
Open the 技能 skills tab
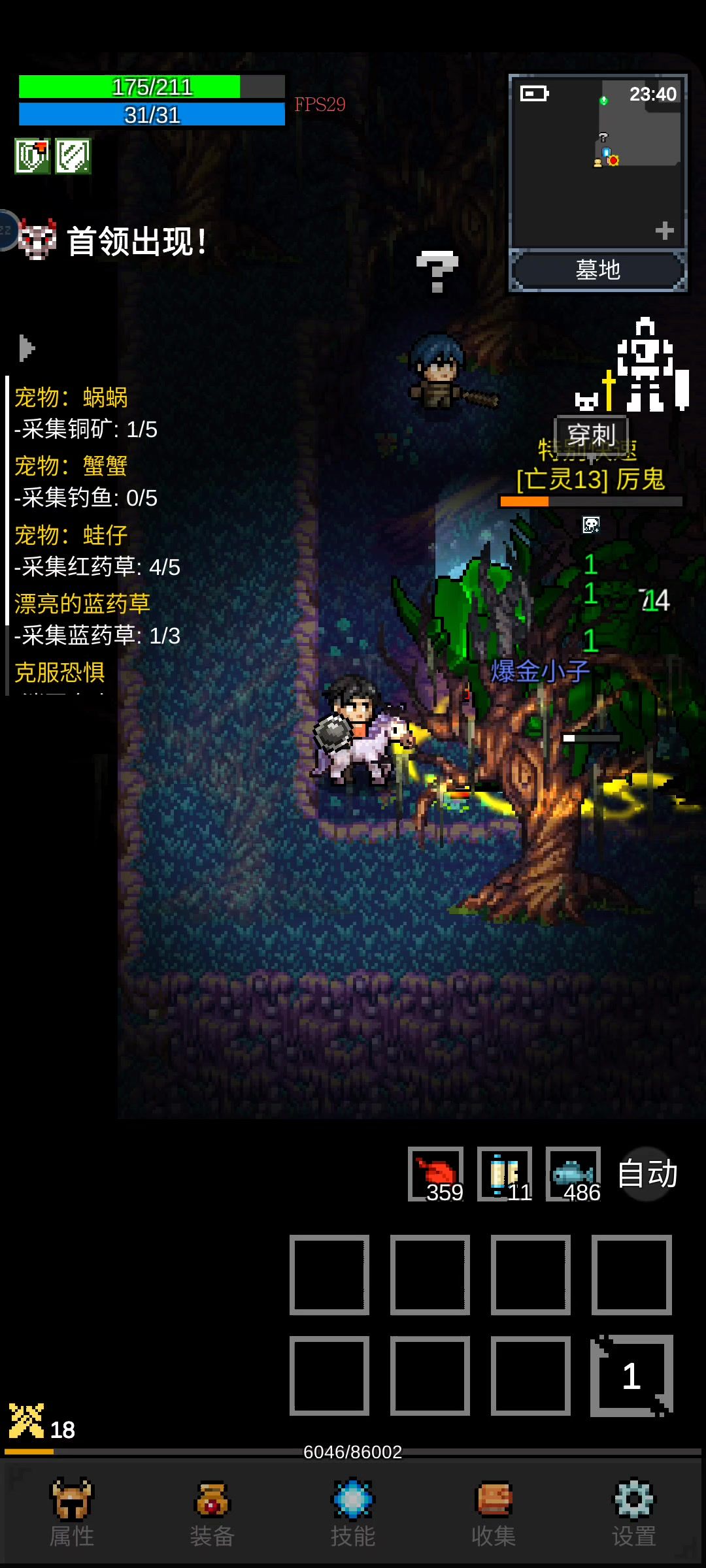[353, 1513]
